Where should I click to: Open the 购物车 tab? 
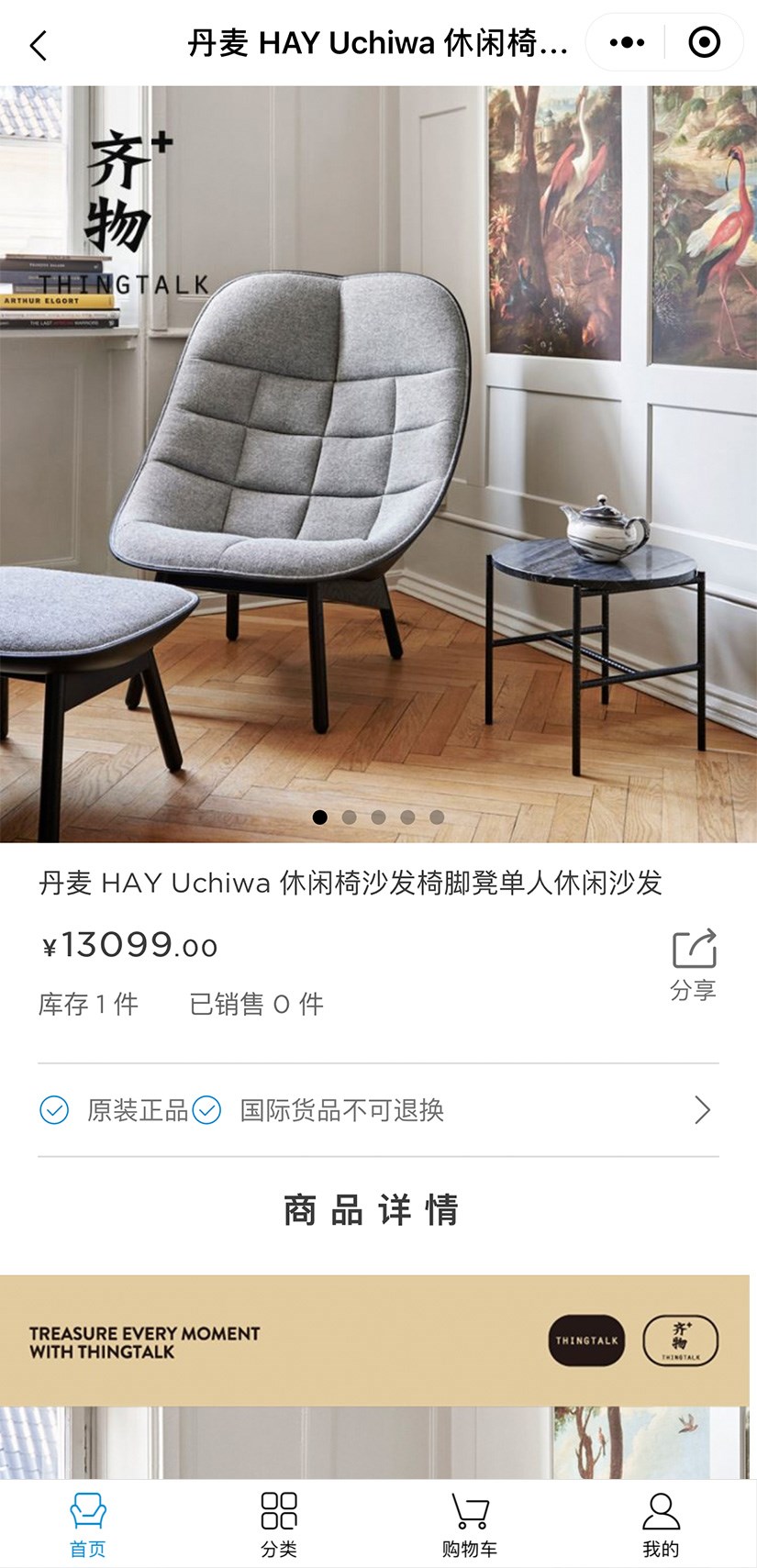coord(469,1525)
